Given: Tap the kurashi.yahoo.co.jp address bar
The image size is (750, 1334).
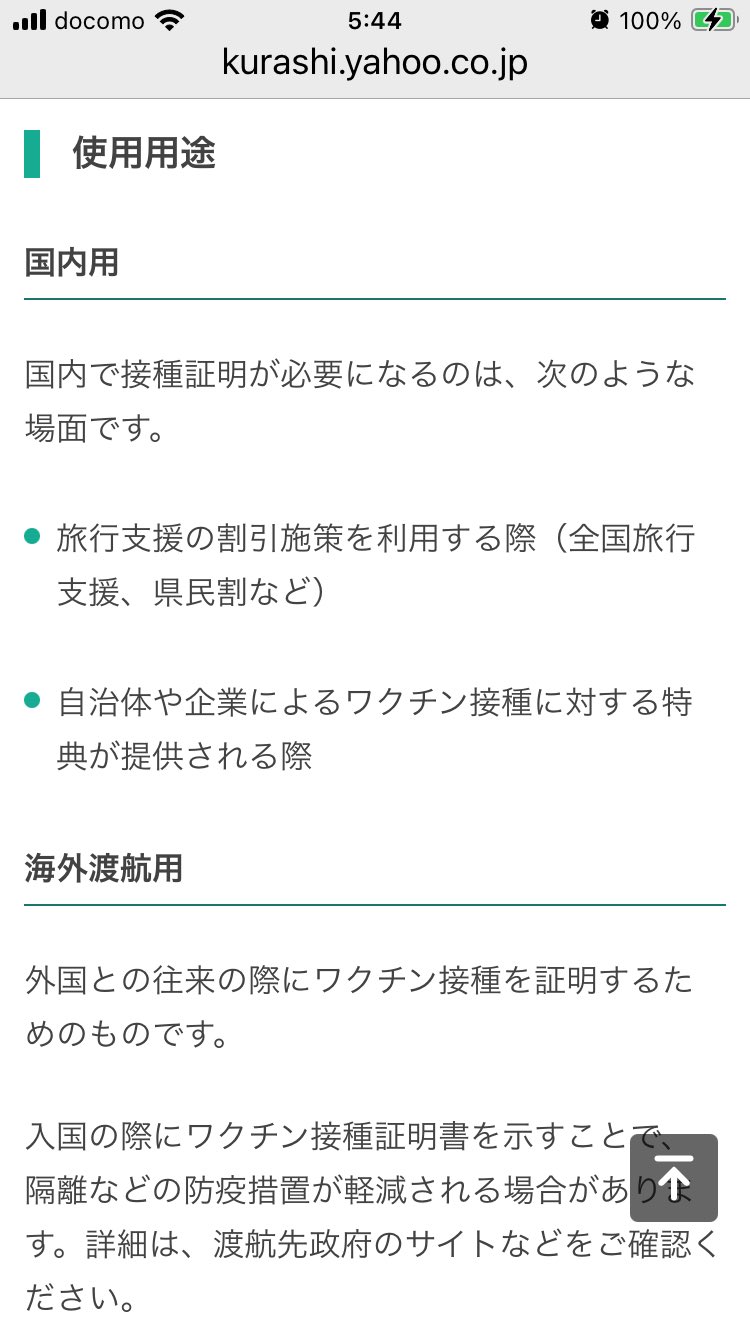Looking at the screenshot, I should [375, 63].
